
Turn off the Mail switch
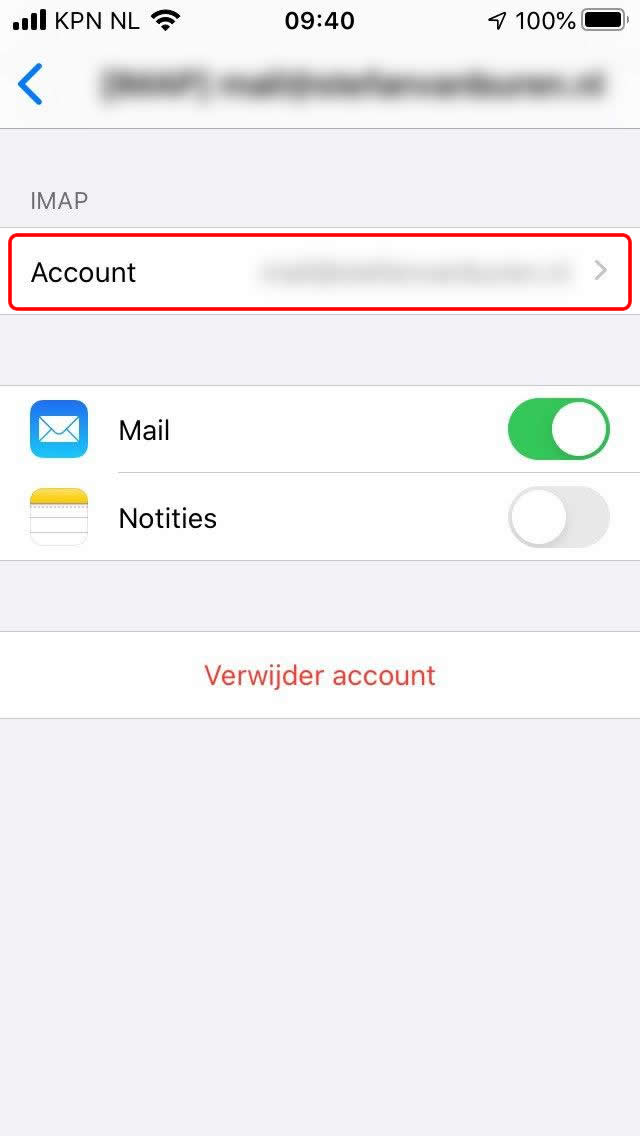pyautogui.click(x=558, y=429)
